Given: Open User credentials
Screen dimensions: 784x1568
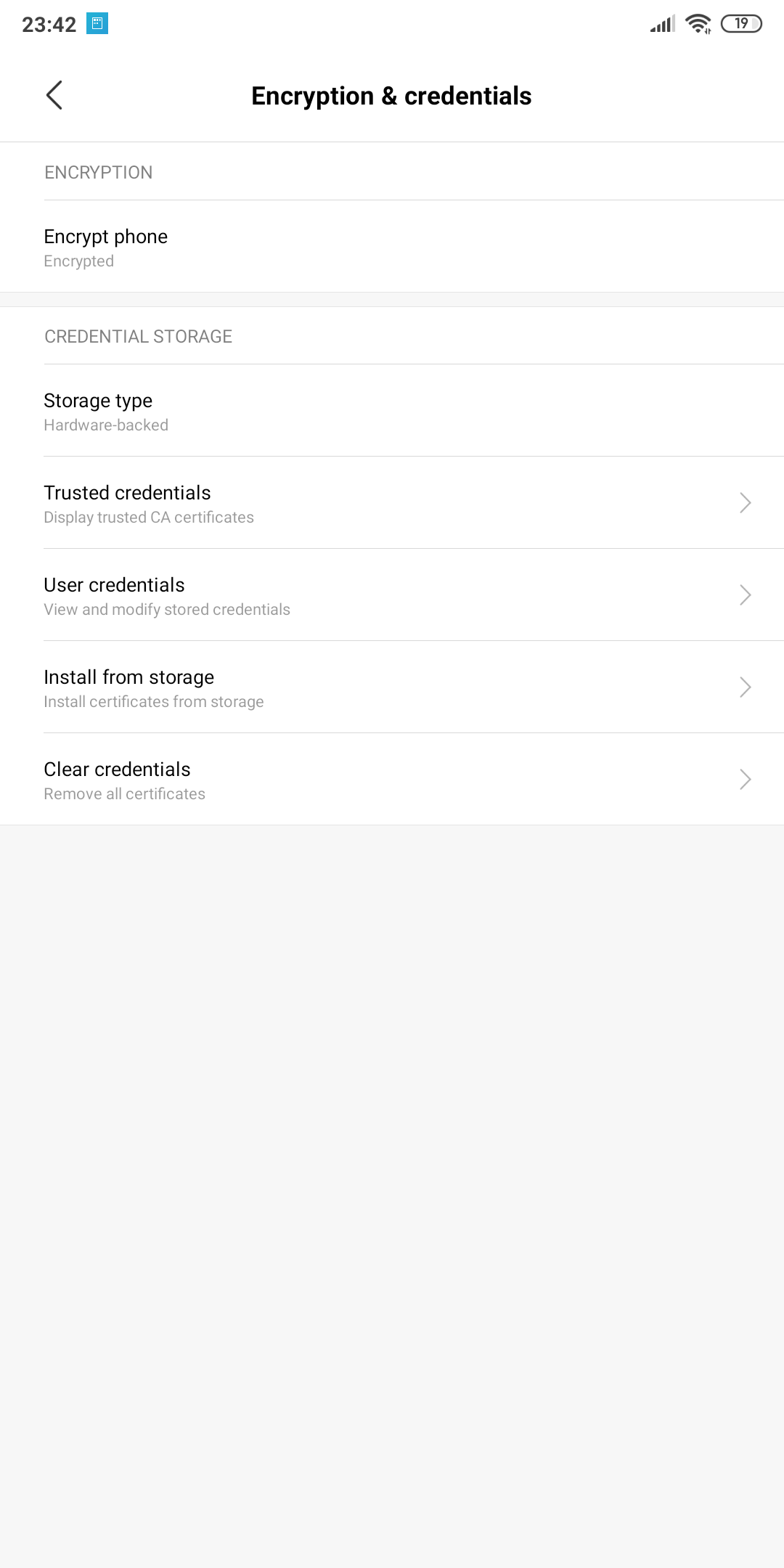Looking at the screenshot, I should click(x=392, y=595).
